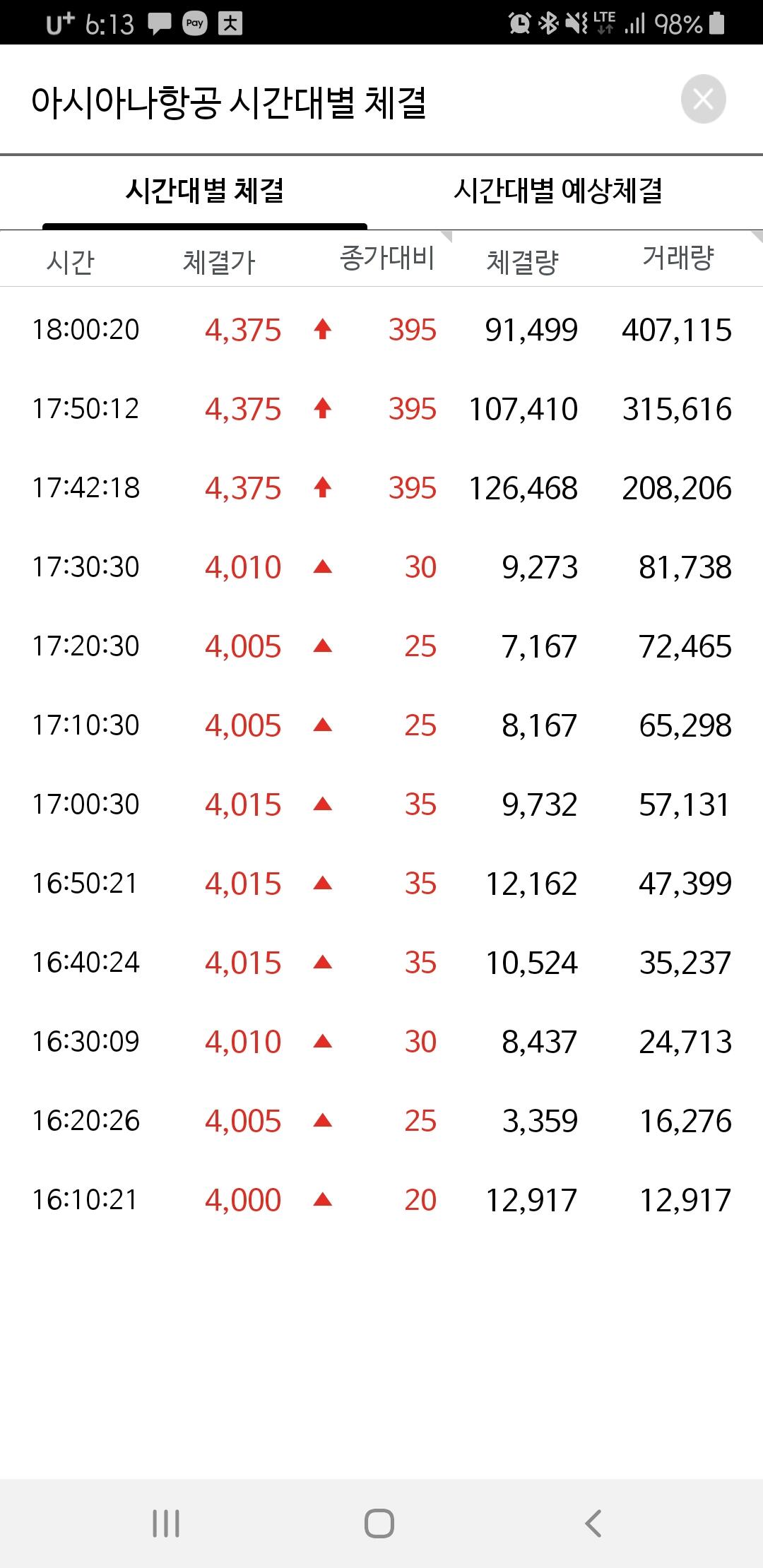
Task: Go back with the system back button
Action: pyautogui.click(x=593, y=1524)
